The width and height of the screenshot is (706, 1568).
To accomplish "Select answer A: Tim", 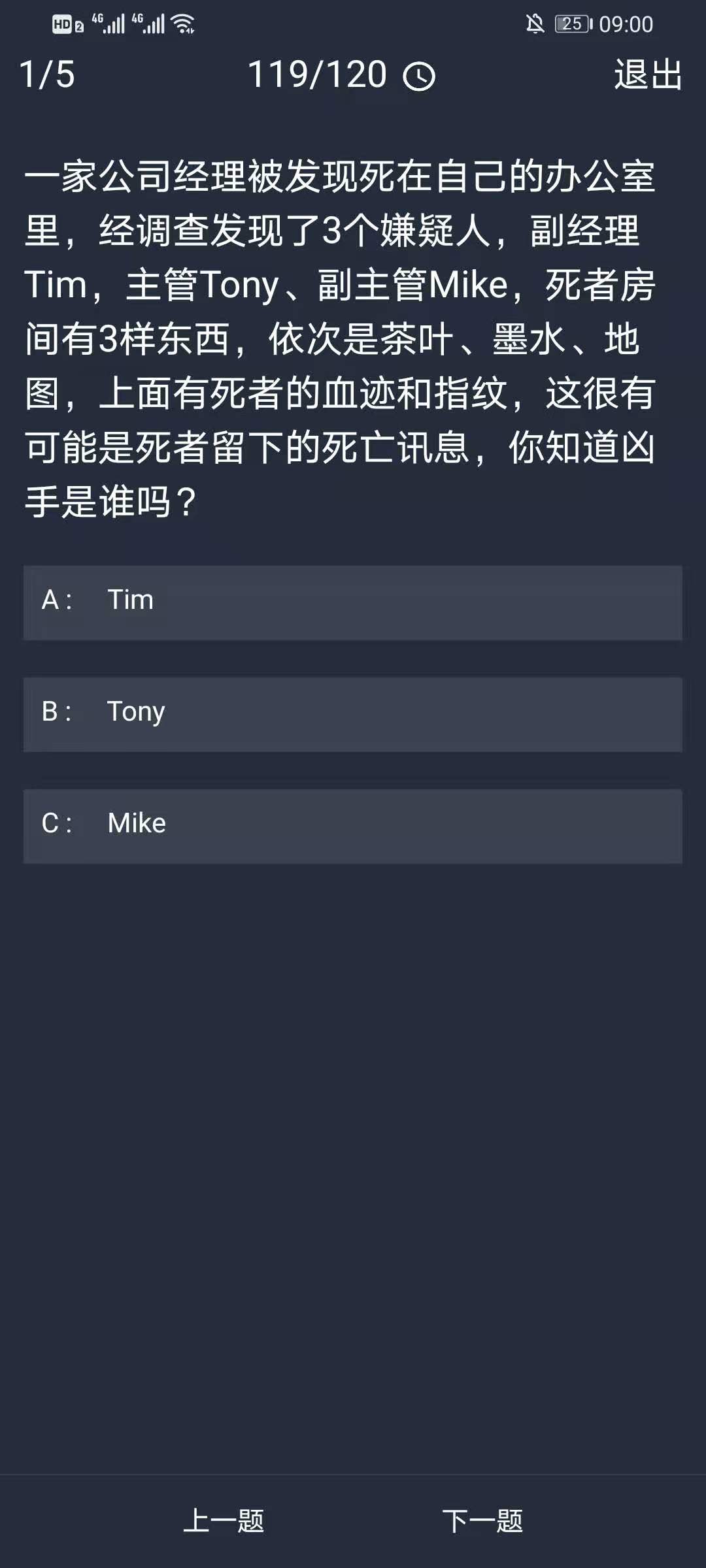I will point(353,602).
